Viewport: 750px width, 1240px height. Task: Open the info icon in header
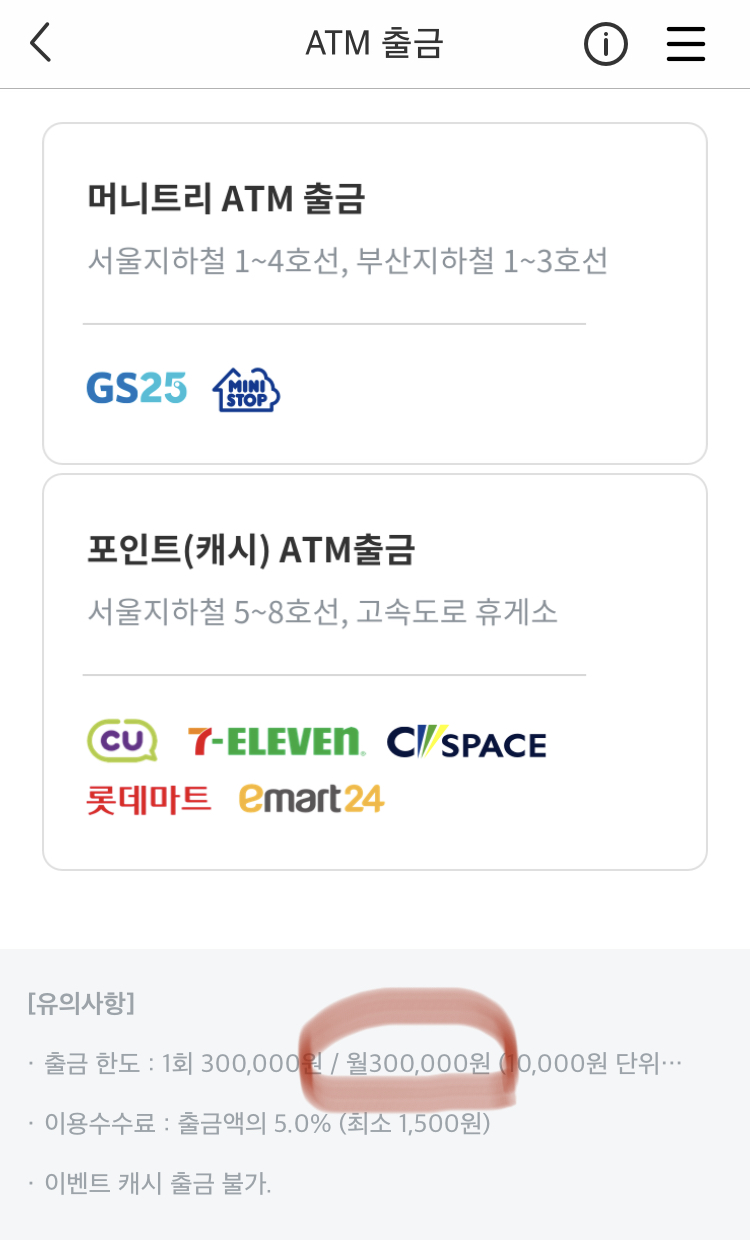pos(605,44)
